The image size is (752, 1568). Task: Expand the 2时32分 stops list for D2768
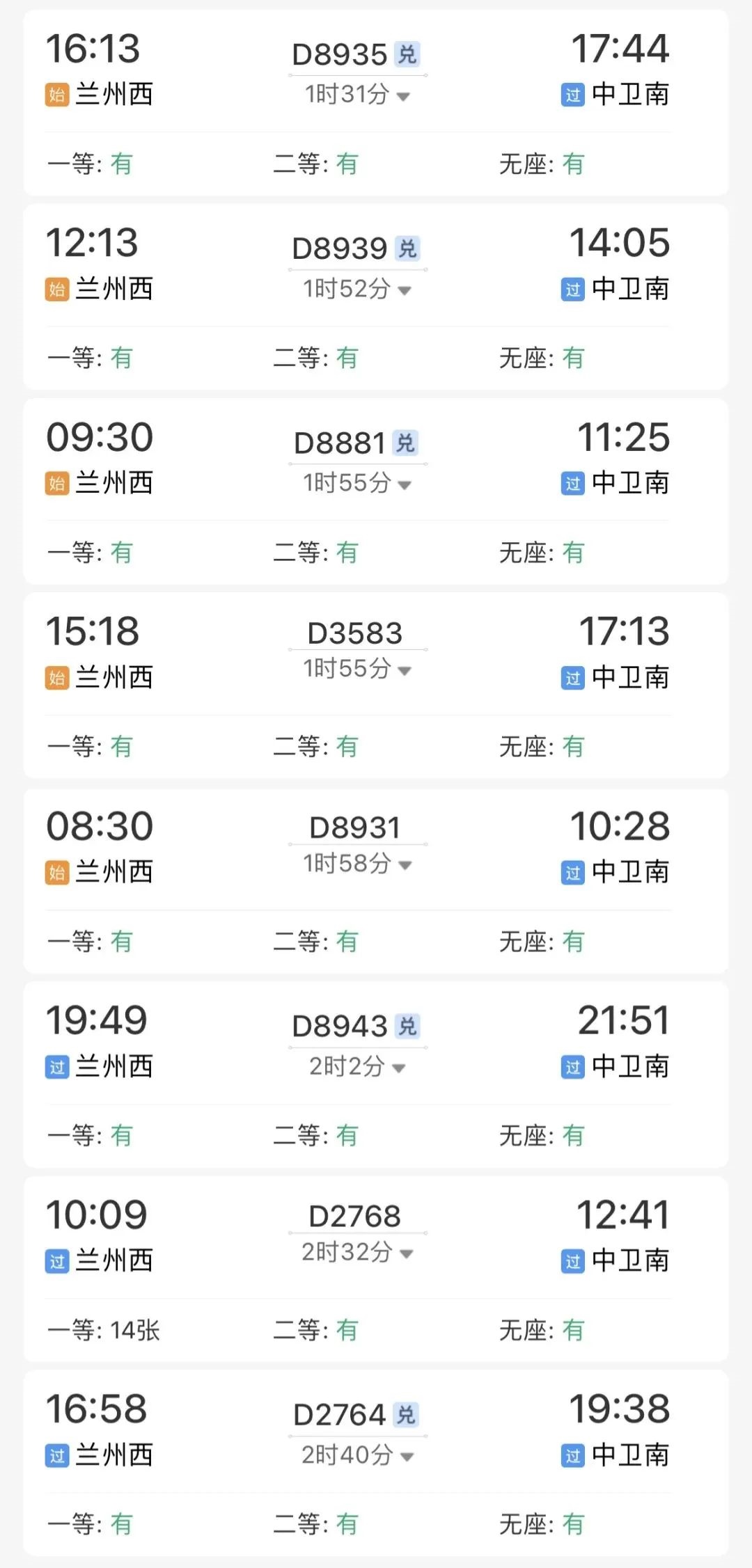[407, 1254]
